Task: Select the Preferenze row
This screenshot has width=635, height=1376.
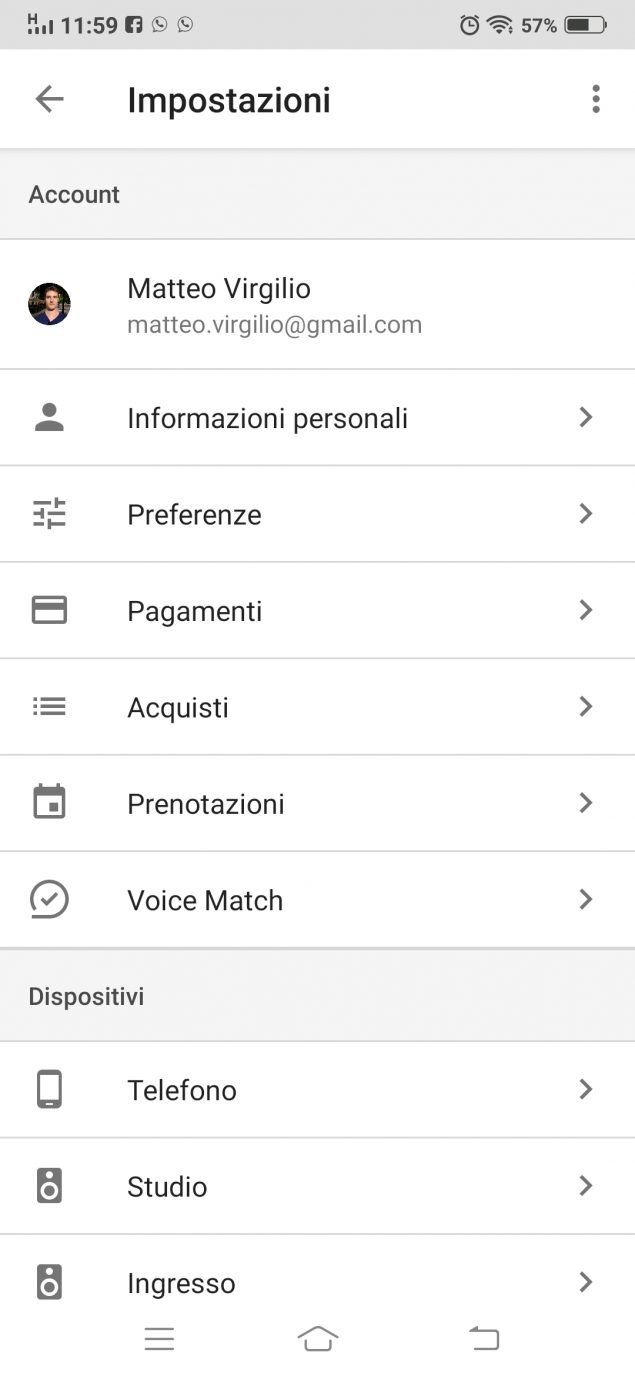Action: point(317,514)
